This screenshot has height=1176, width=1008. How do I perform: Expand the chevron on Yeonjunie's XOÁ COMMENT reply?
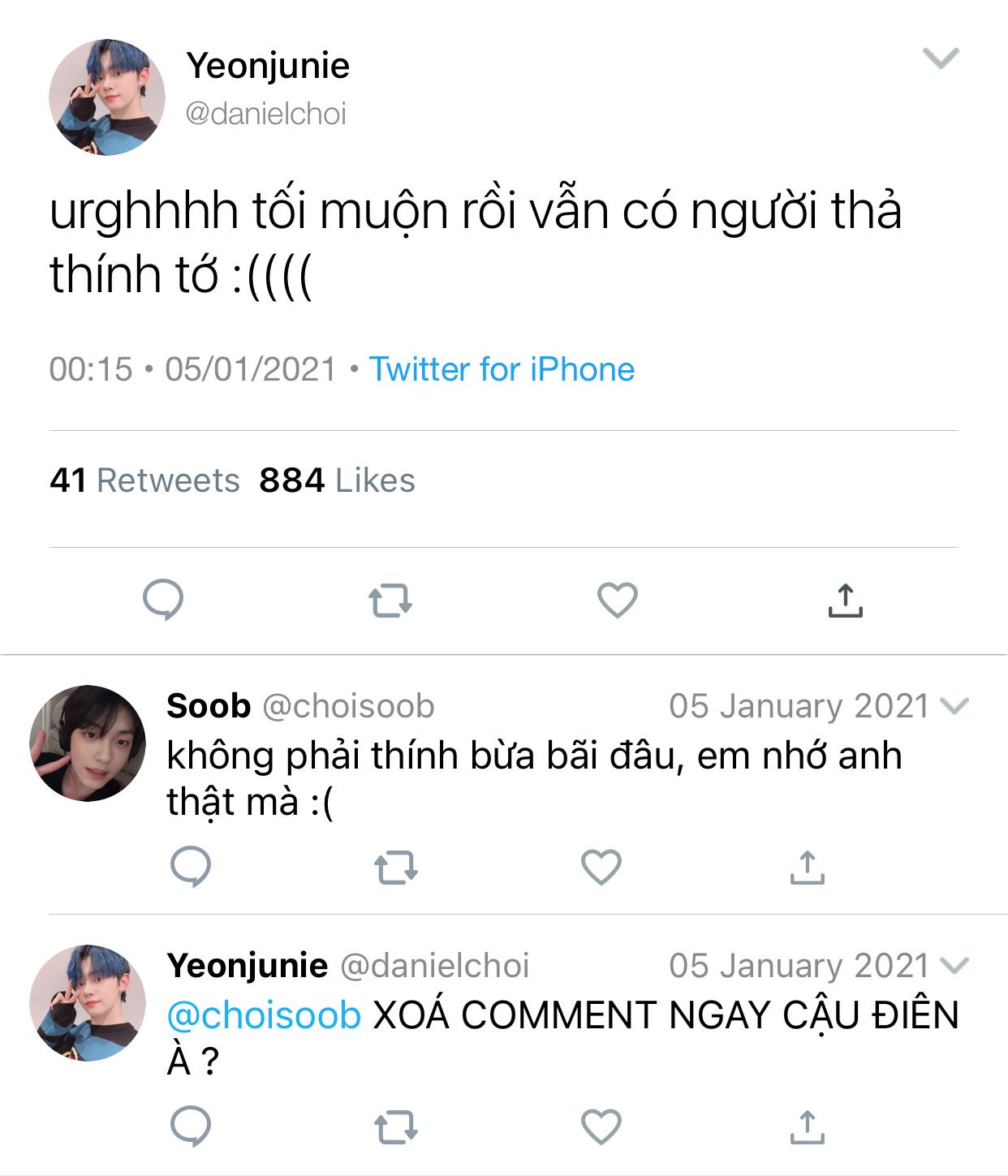[x=954, y=966]
